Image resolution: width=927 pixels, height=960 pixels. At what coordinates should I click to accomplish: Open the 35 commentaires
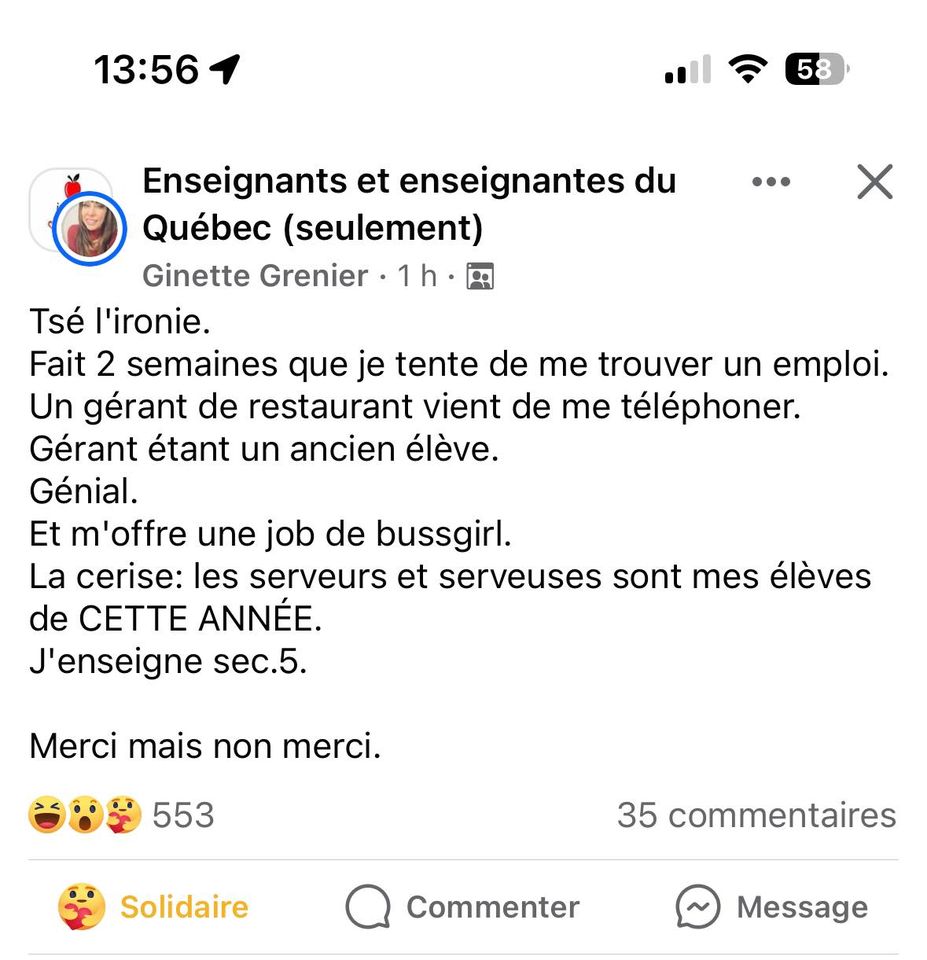pos(756,815)
